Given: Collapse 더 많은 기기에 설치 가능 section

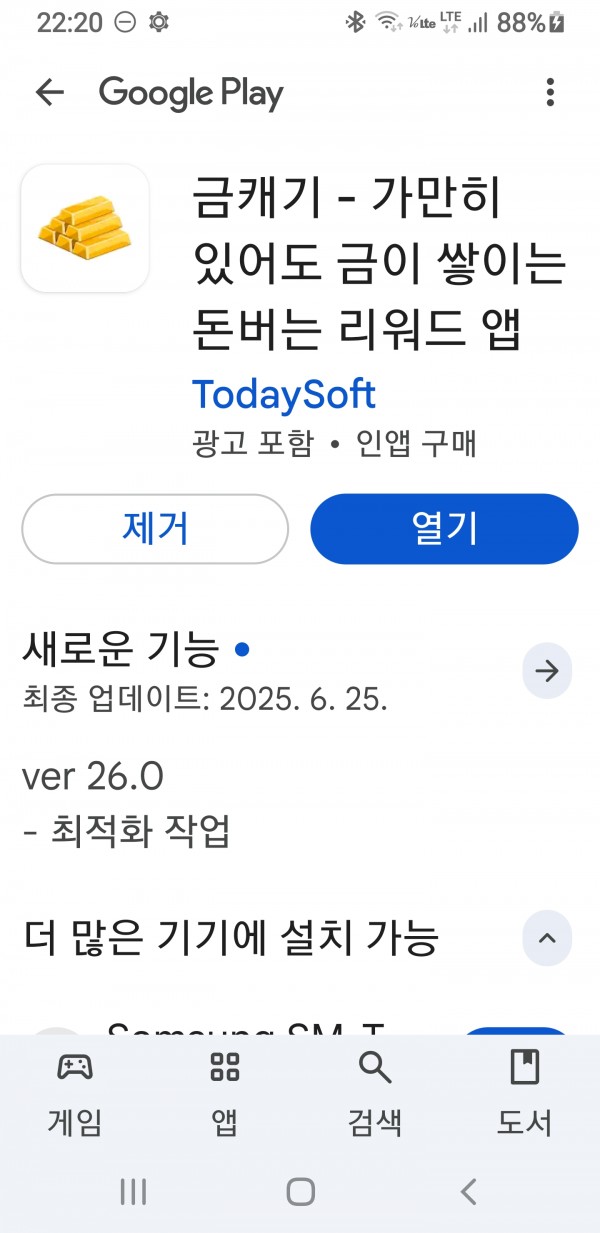Looking at the screenshot, I should [x=547, y=938].
